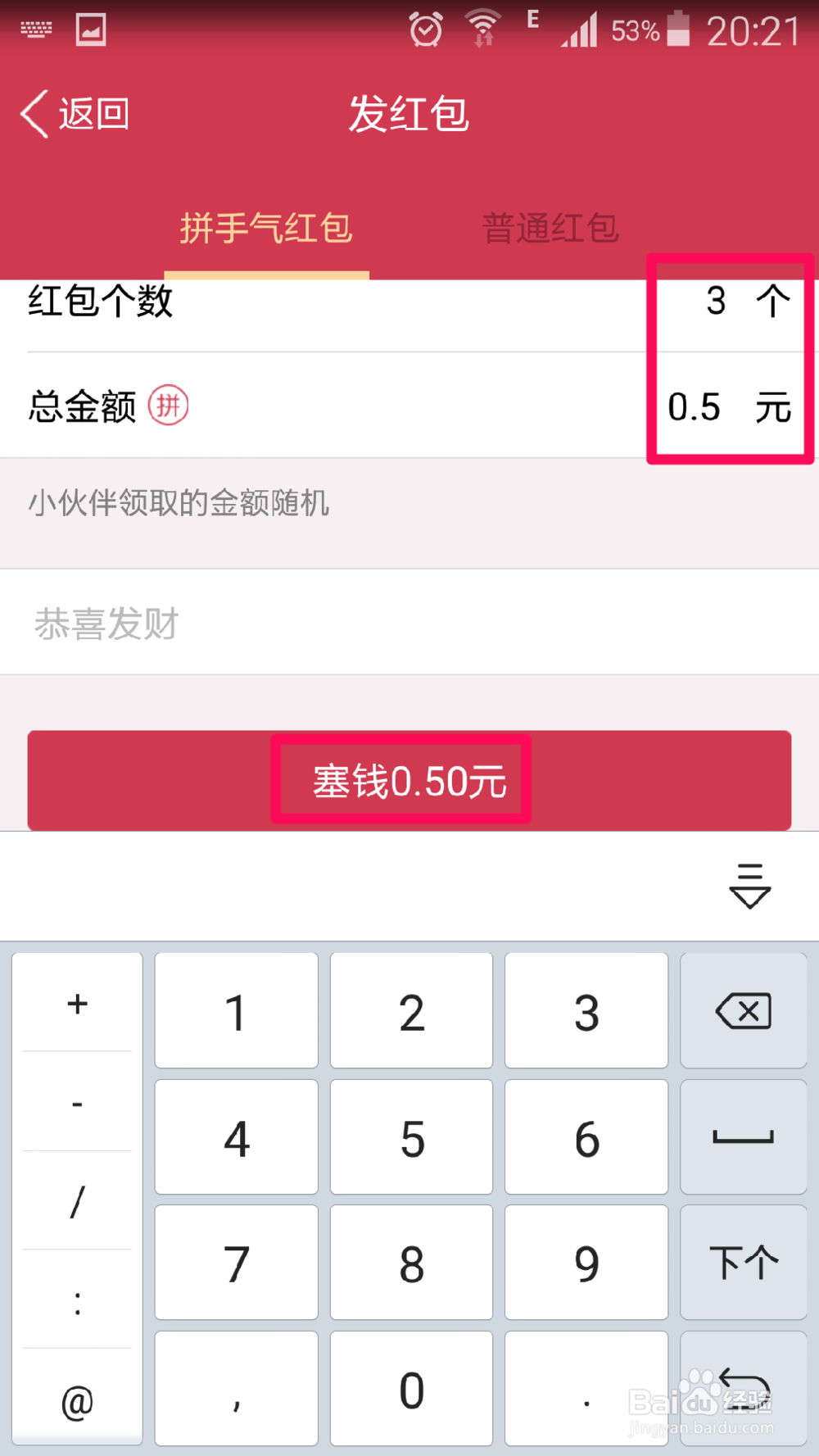
Task: Tap the back arrow next to 返回
Action: coord(33,114)
